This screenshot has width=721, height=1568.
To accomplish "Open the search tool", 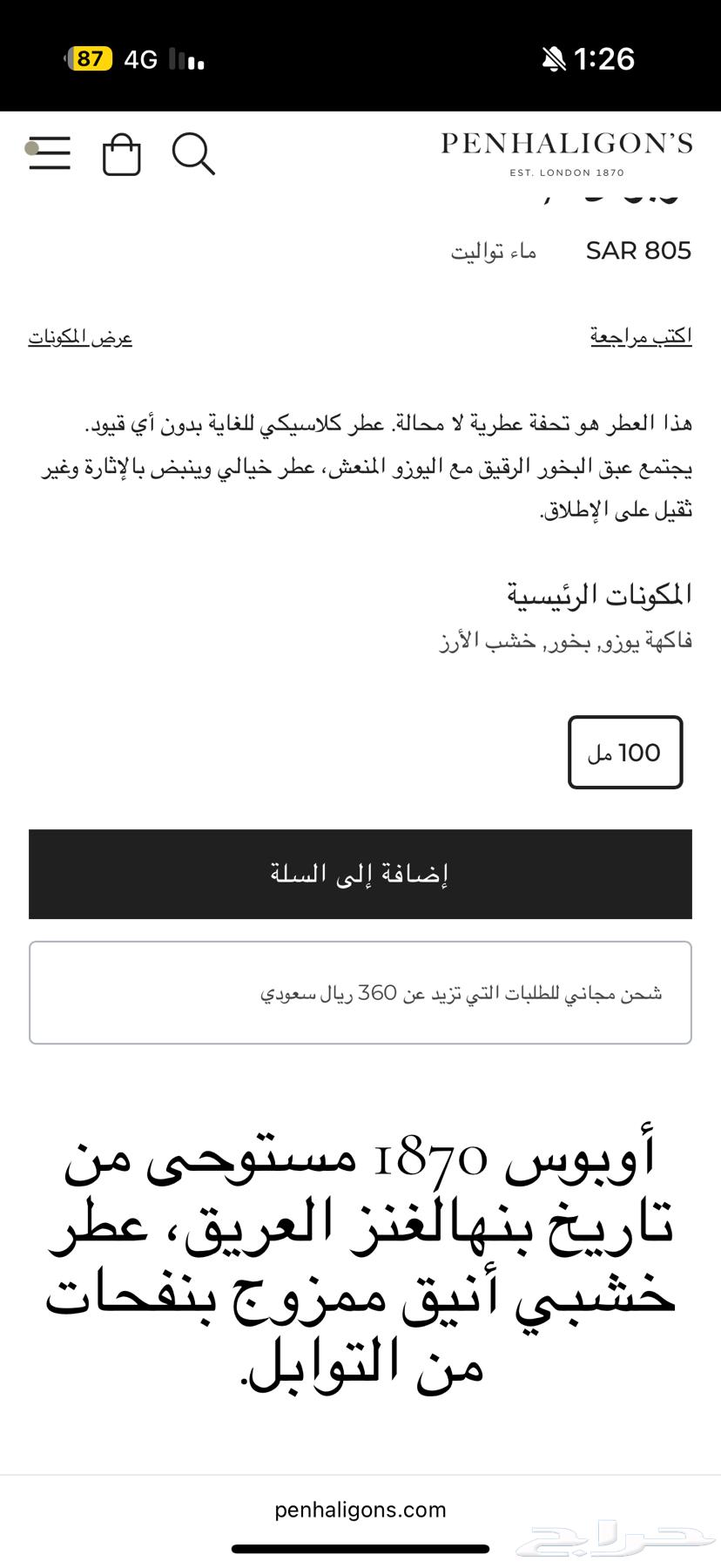I will click(193, 155).
